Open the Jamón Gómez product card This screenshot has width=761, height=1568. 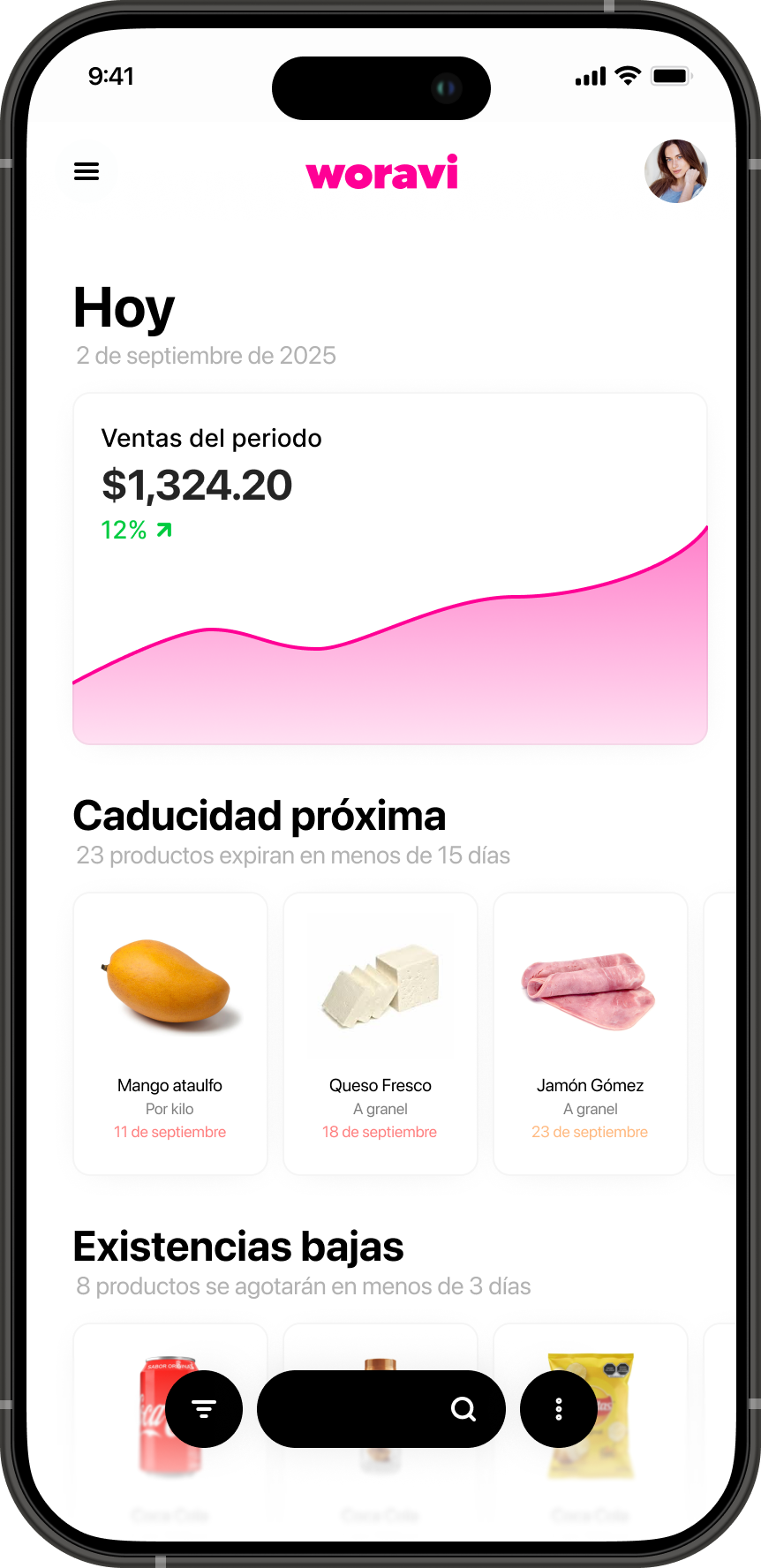pyautogui.click(x=590, y=1033)
